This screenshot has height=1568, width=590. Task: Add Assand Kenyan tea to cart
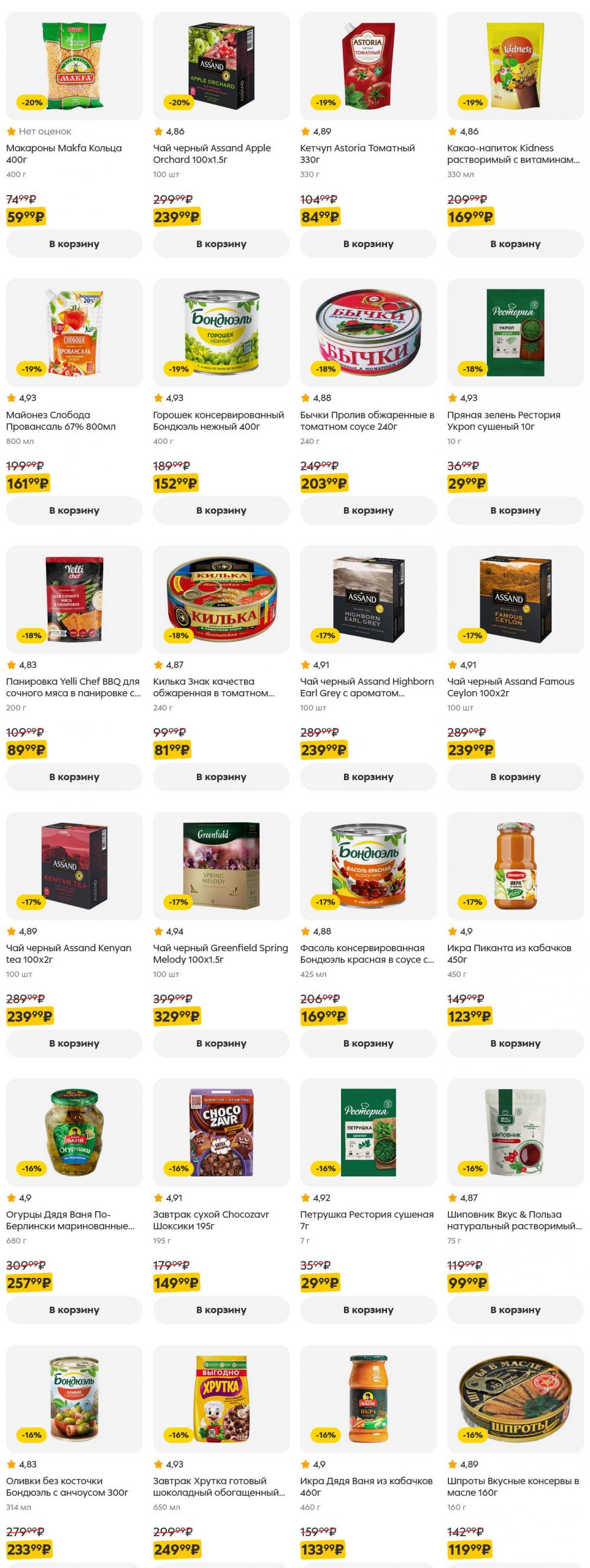tap(74, 1043)
